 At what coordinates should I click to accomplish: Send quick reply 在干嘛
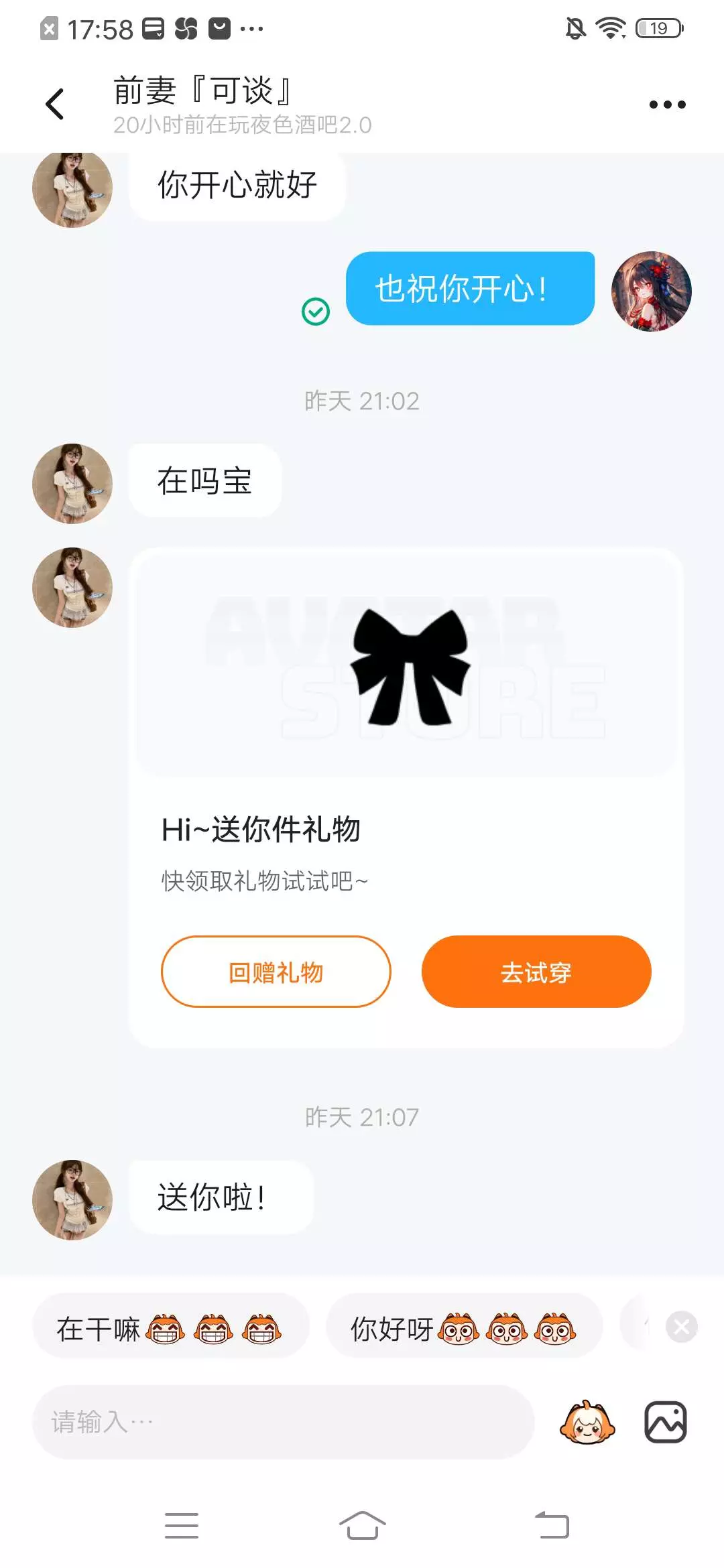[x=170, y=1329]
